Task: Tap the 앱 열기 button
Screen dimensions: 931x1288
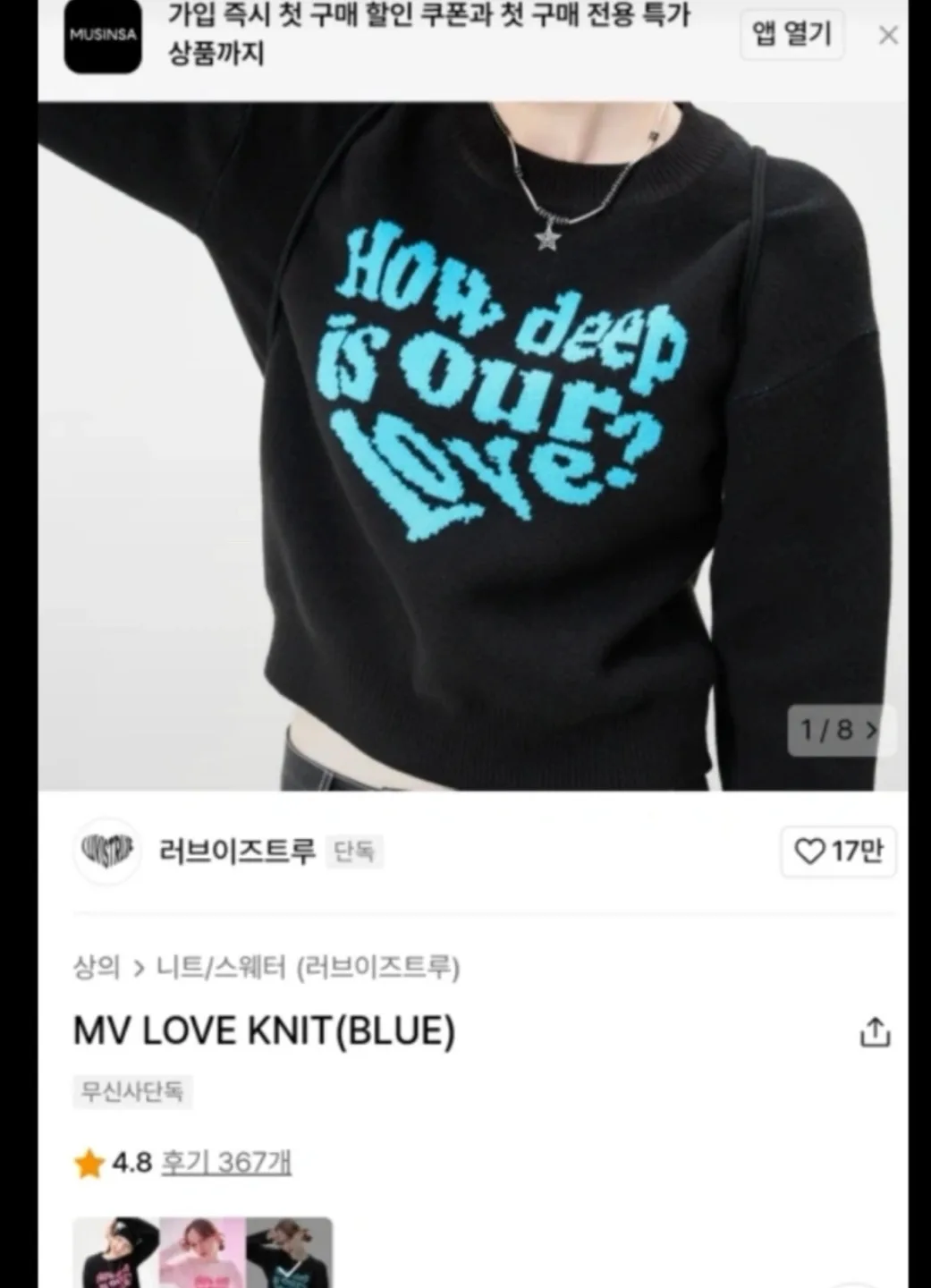Action: [x=791, y=35]
